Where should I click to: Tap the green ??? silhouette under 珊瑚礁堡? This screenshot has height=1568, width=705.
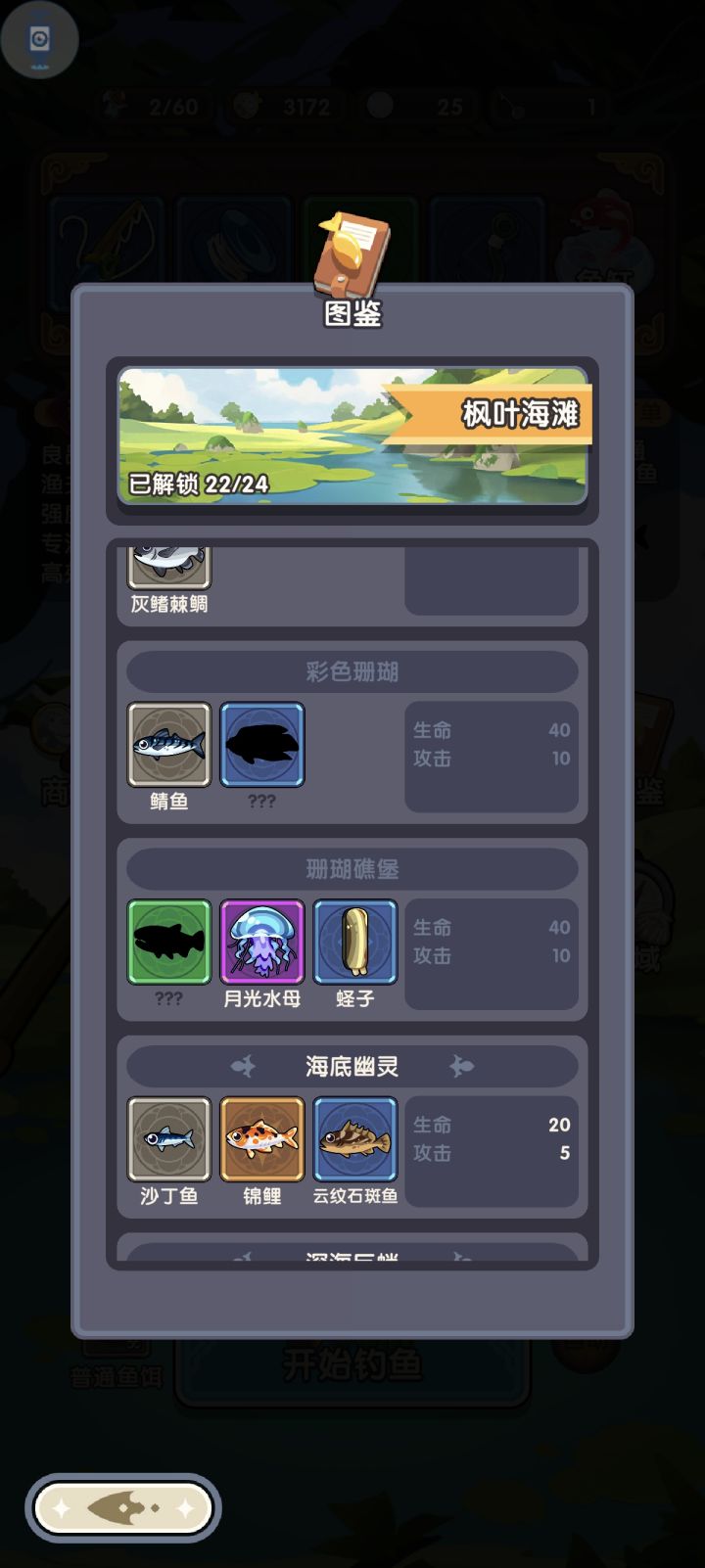(x=168, y=942)
